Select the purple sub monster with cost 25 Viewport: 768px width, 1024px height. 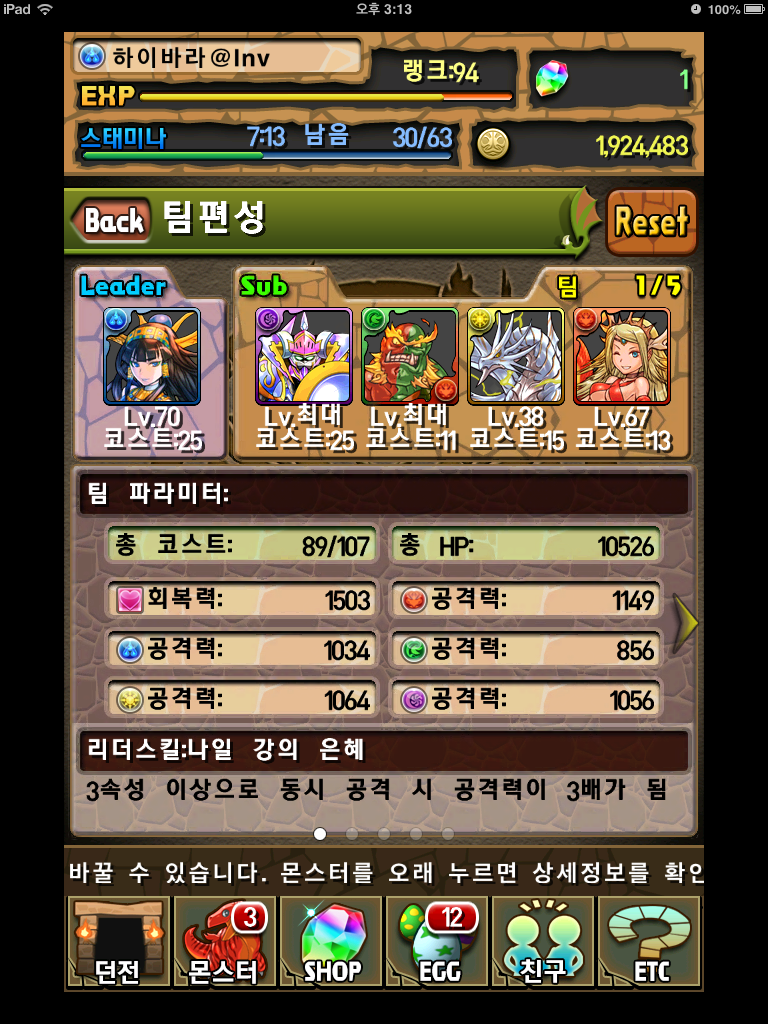click(x=304, y=357)
